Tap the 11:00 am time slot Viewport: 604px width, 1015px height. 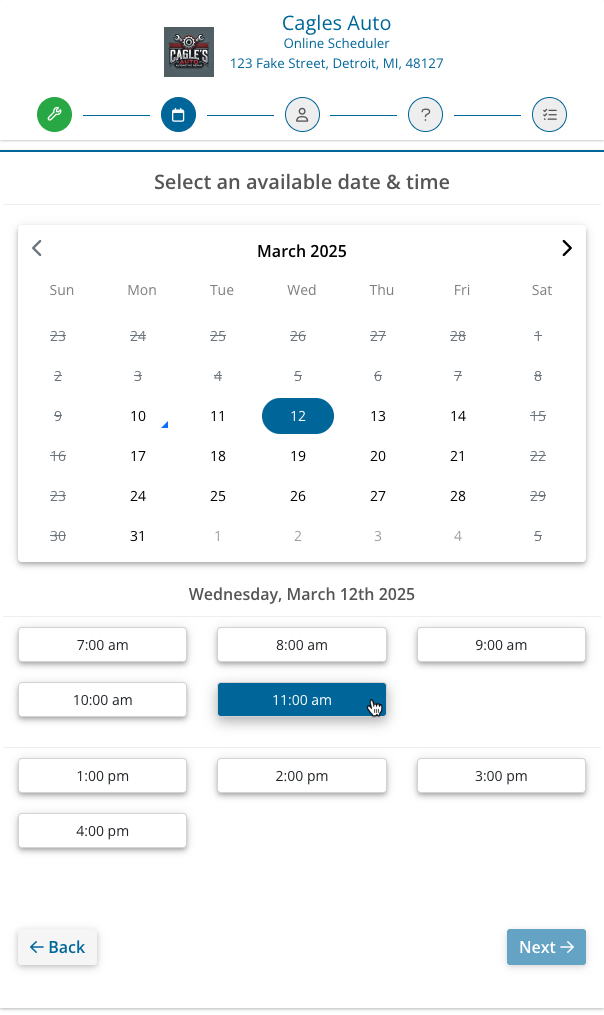302,700
